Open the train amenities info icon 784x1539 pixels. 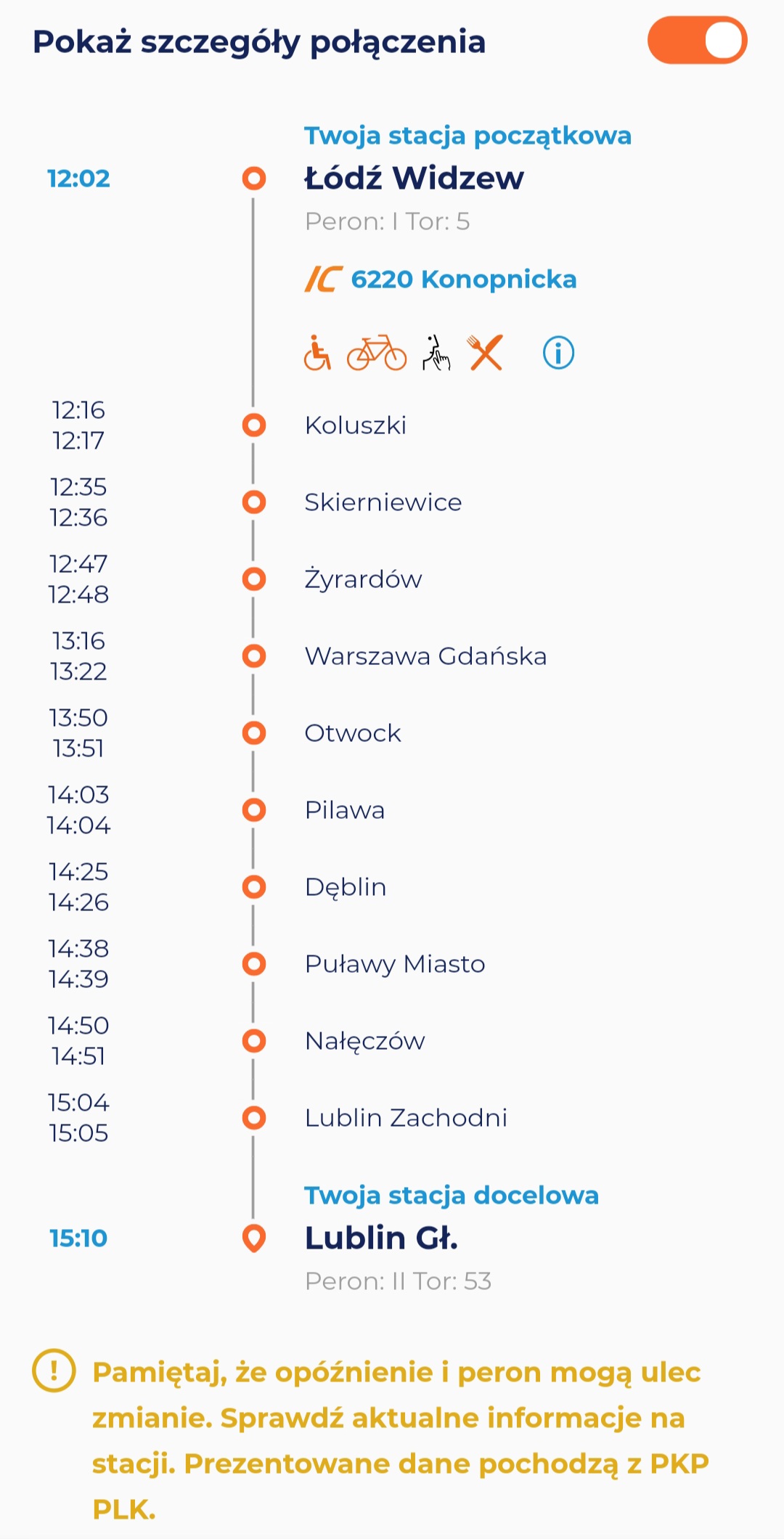(x=558, y=354)
